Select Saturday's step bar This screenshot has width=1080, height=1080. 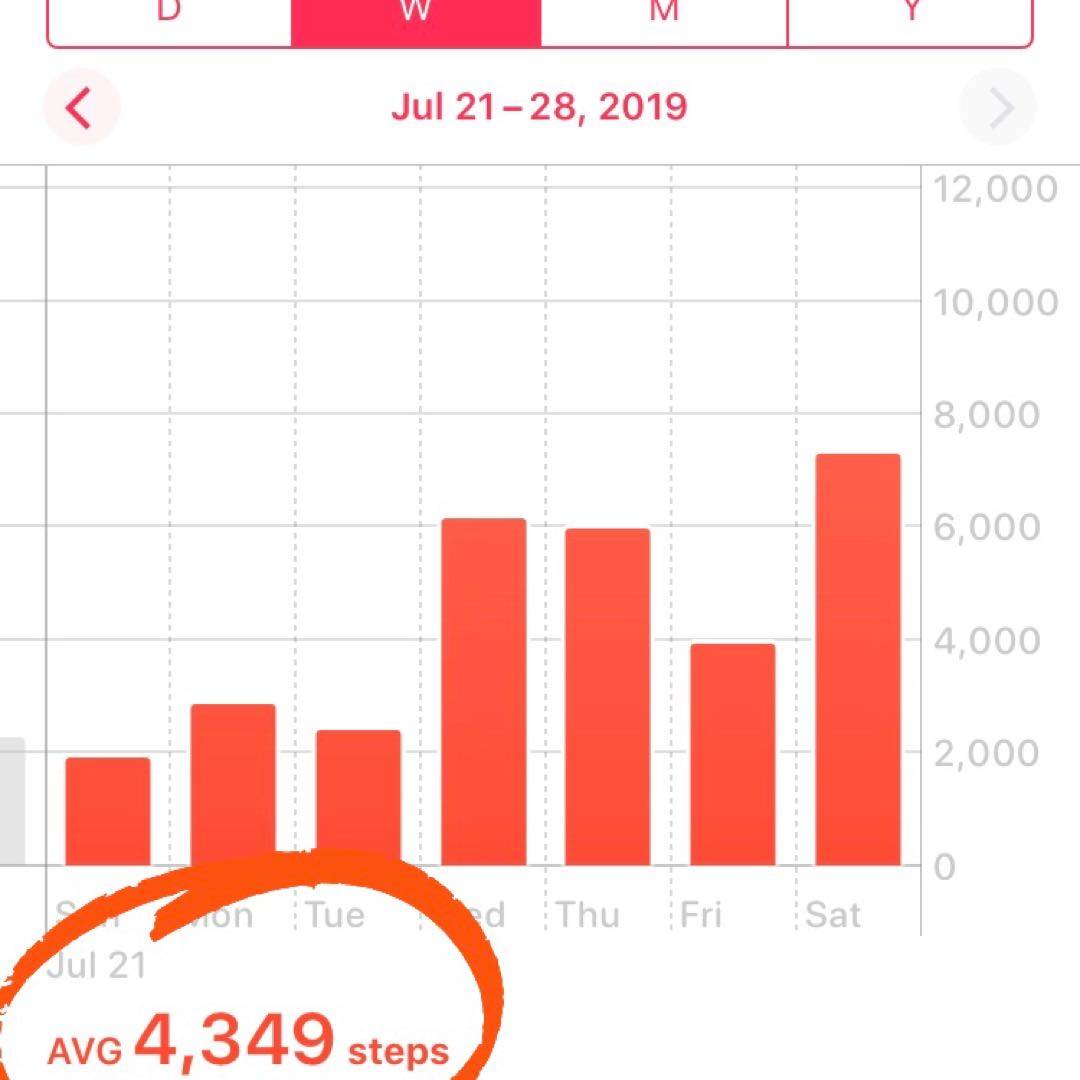[x=858, y=660]
